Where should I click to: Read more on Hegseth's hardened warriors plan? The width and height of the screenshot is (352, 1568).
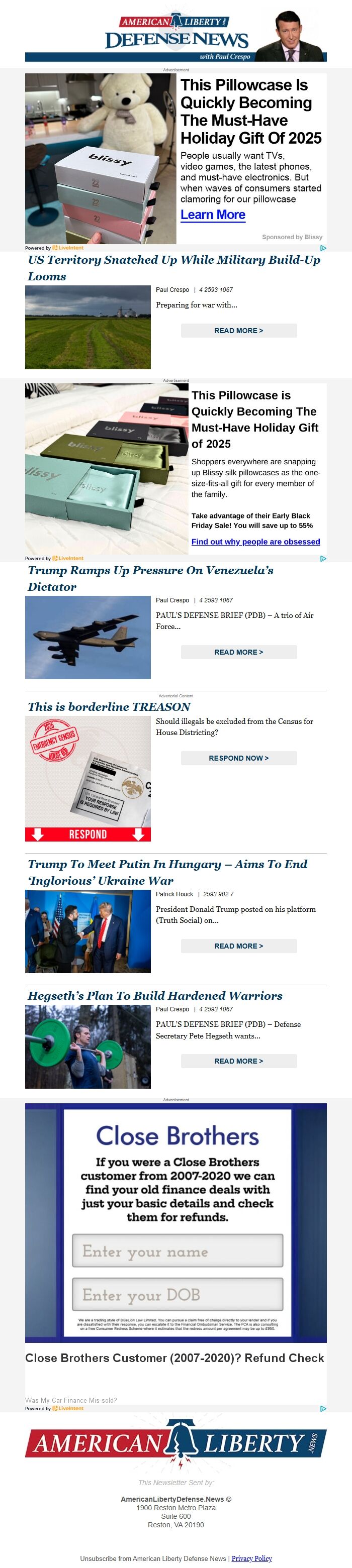point(239,1061)
